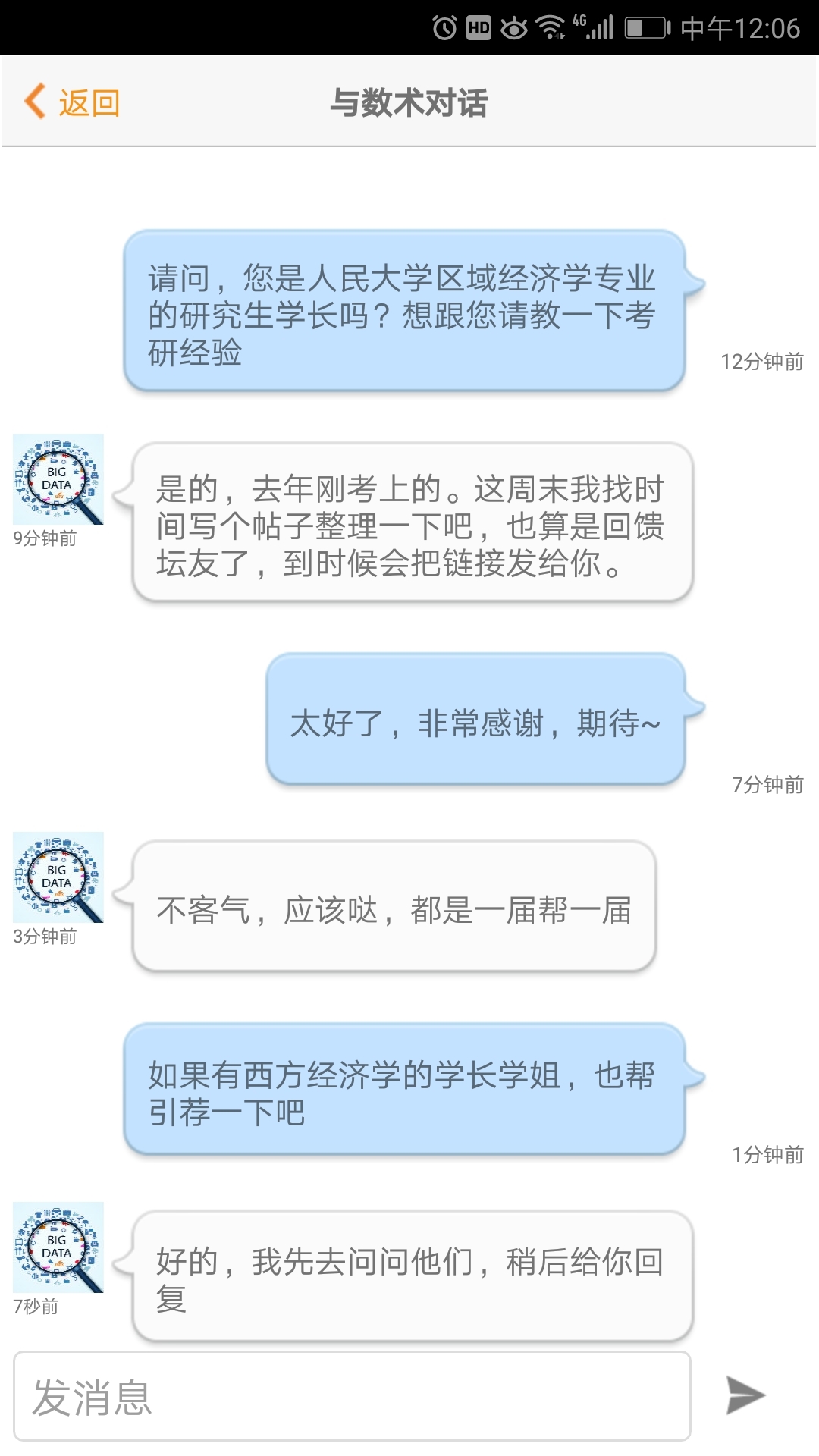Select the 太好了，非常感谢，期待~ bubble
Viewport: 819px width, 1456px height.
476,722
